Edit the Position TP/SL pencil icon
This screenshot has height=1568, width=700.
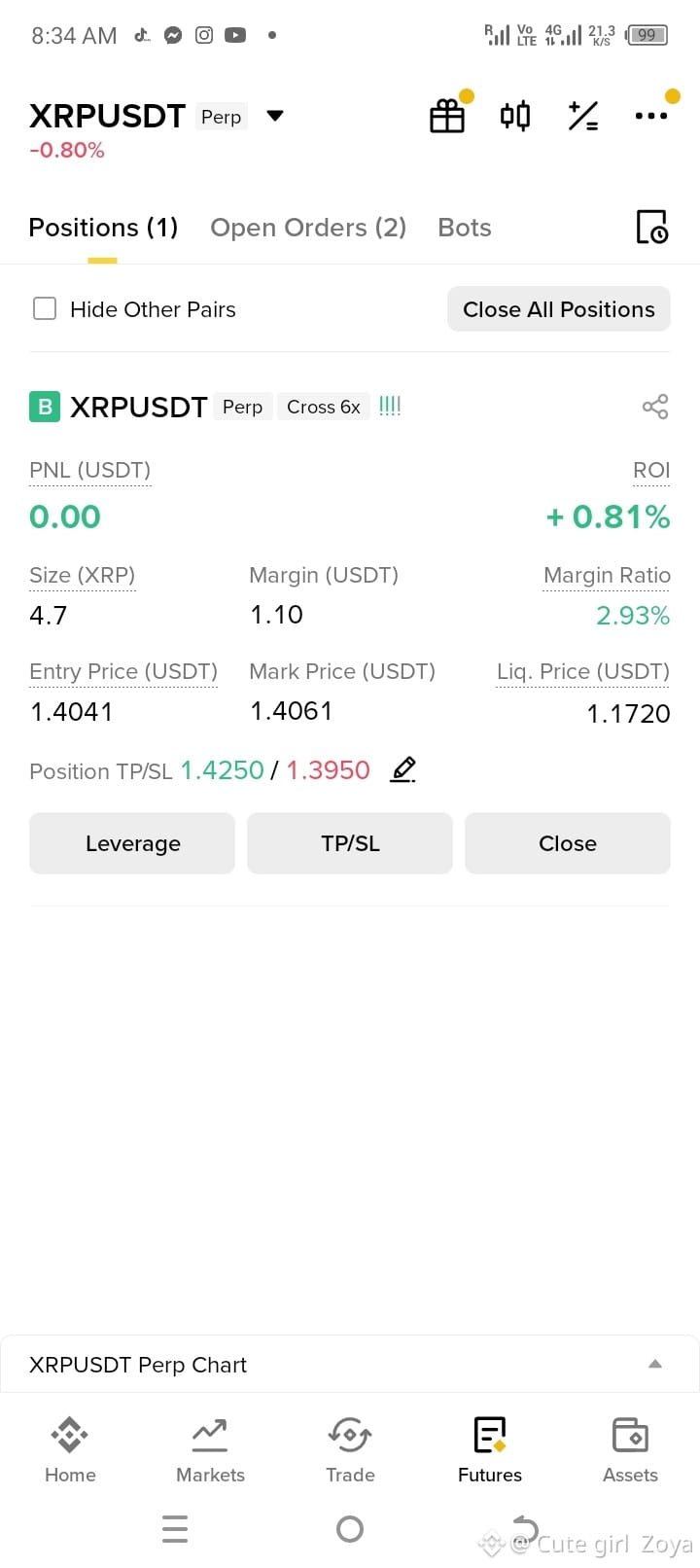(x=403, y=769)
